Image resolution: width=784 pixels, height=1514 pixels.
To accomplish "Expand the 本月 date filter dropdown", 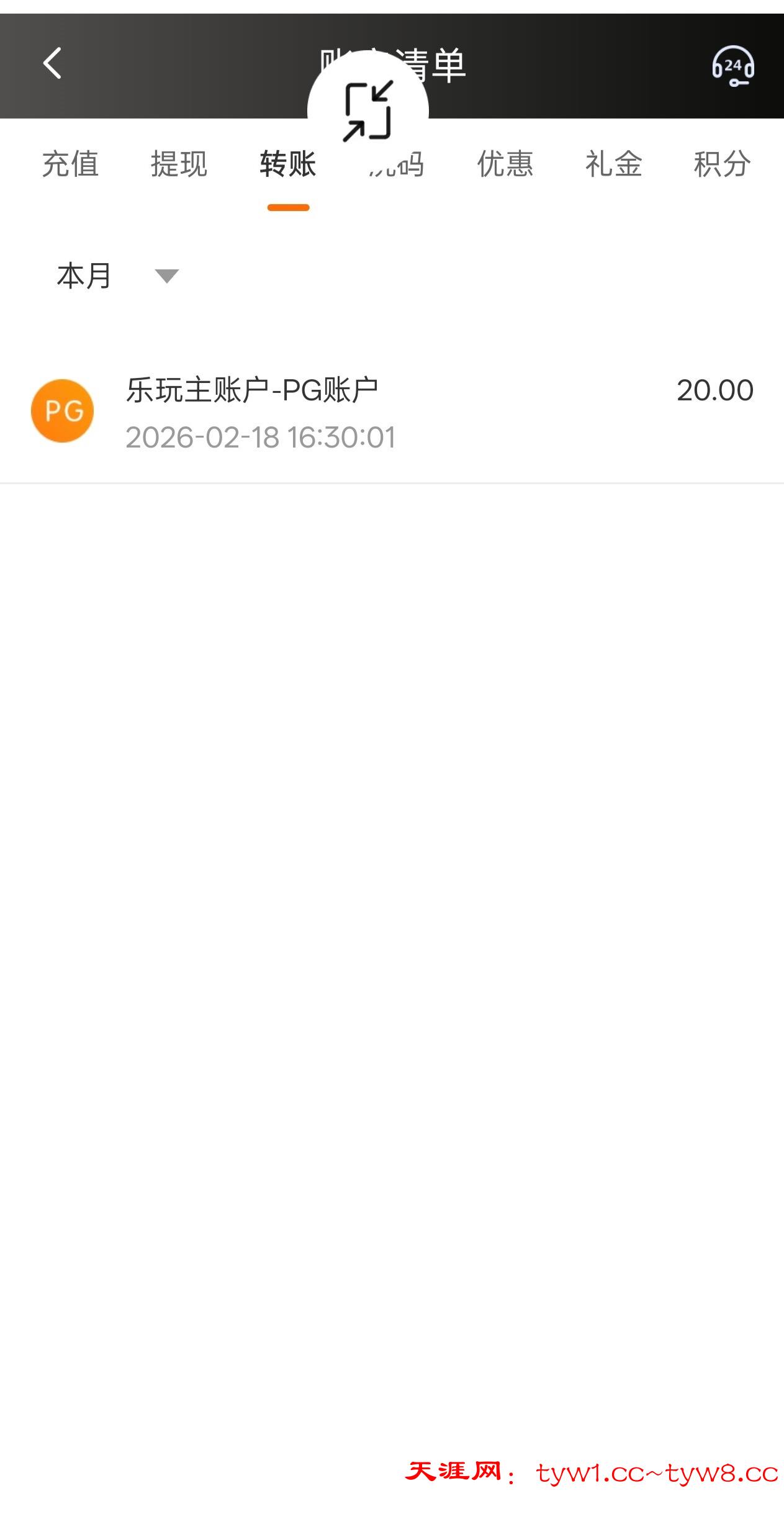I will point(117,276).
